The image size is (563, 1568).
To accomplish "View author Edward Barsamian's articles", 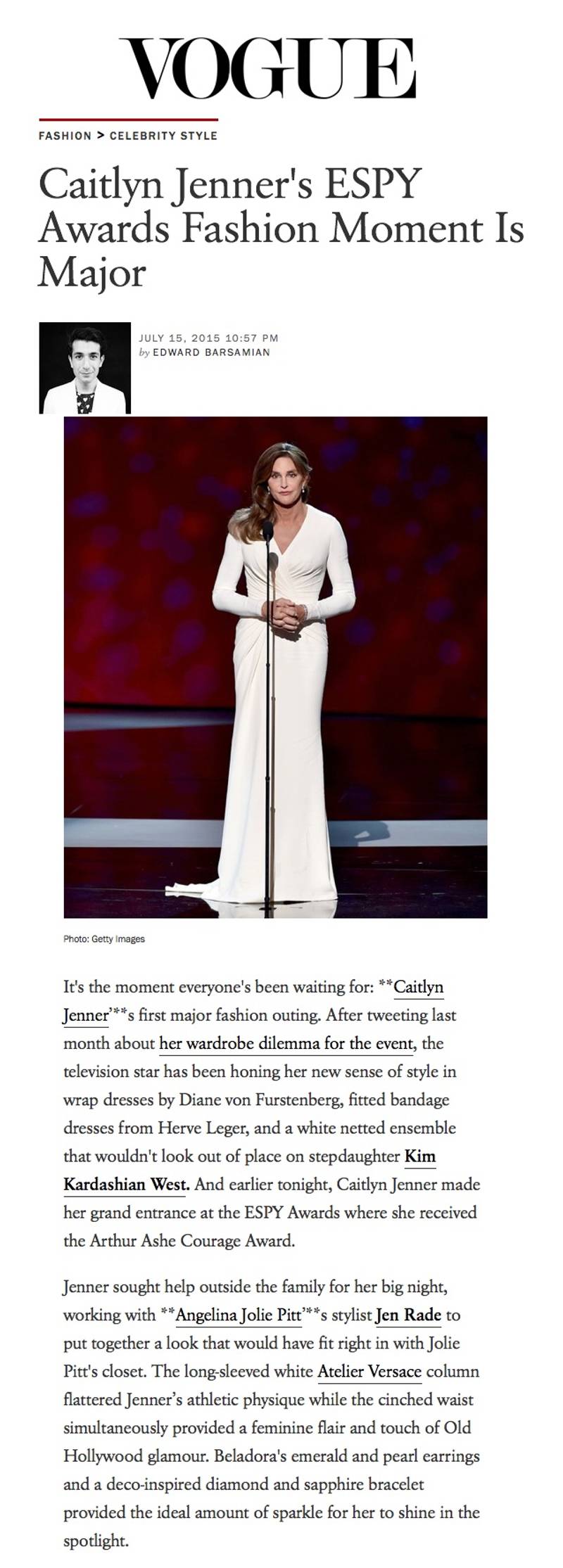I will 211,352.
